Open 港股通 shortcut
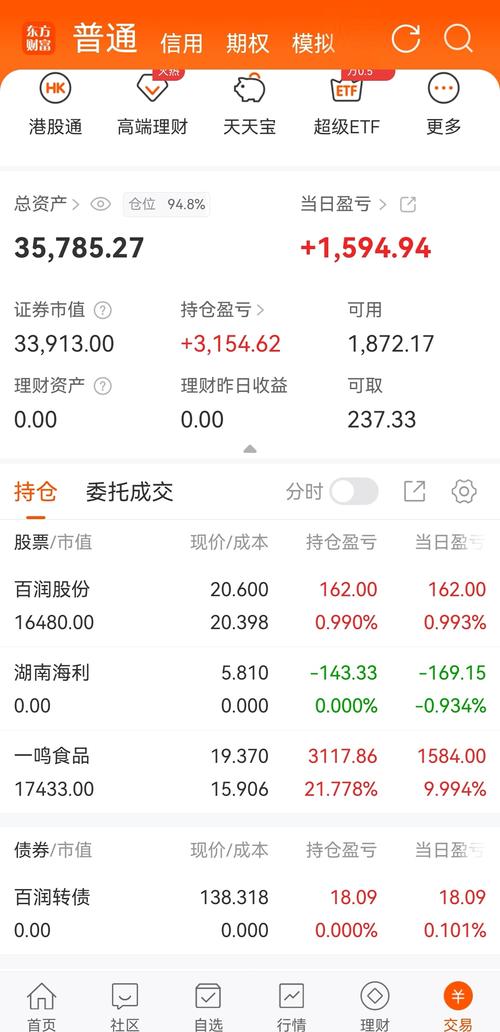The height and width of the screenshot is (1032, 500). [x=55, y=105]
